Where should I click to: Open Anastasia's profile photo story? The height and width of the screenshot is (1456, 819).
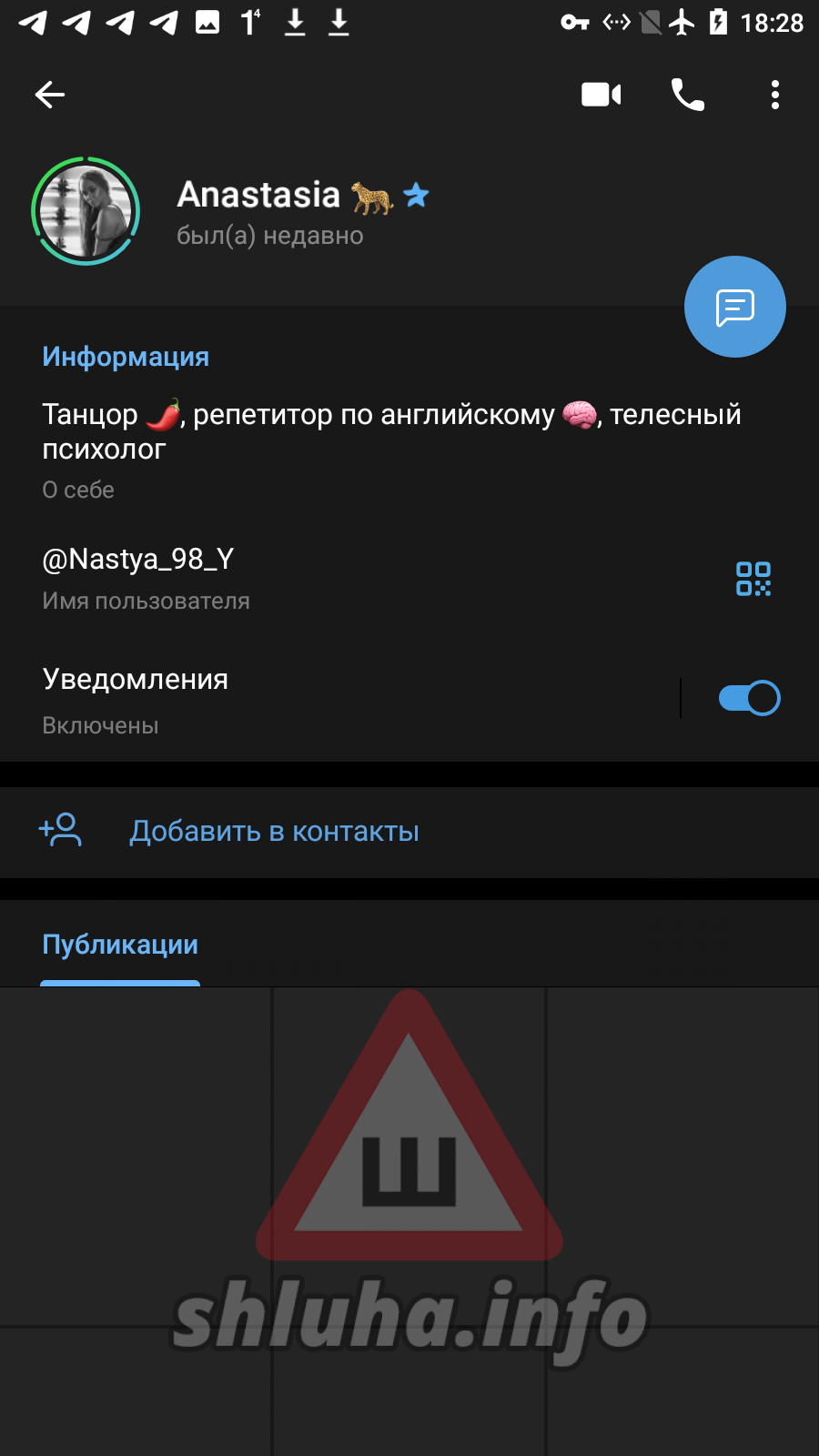coord(86,211)
